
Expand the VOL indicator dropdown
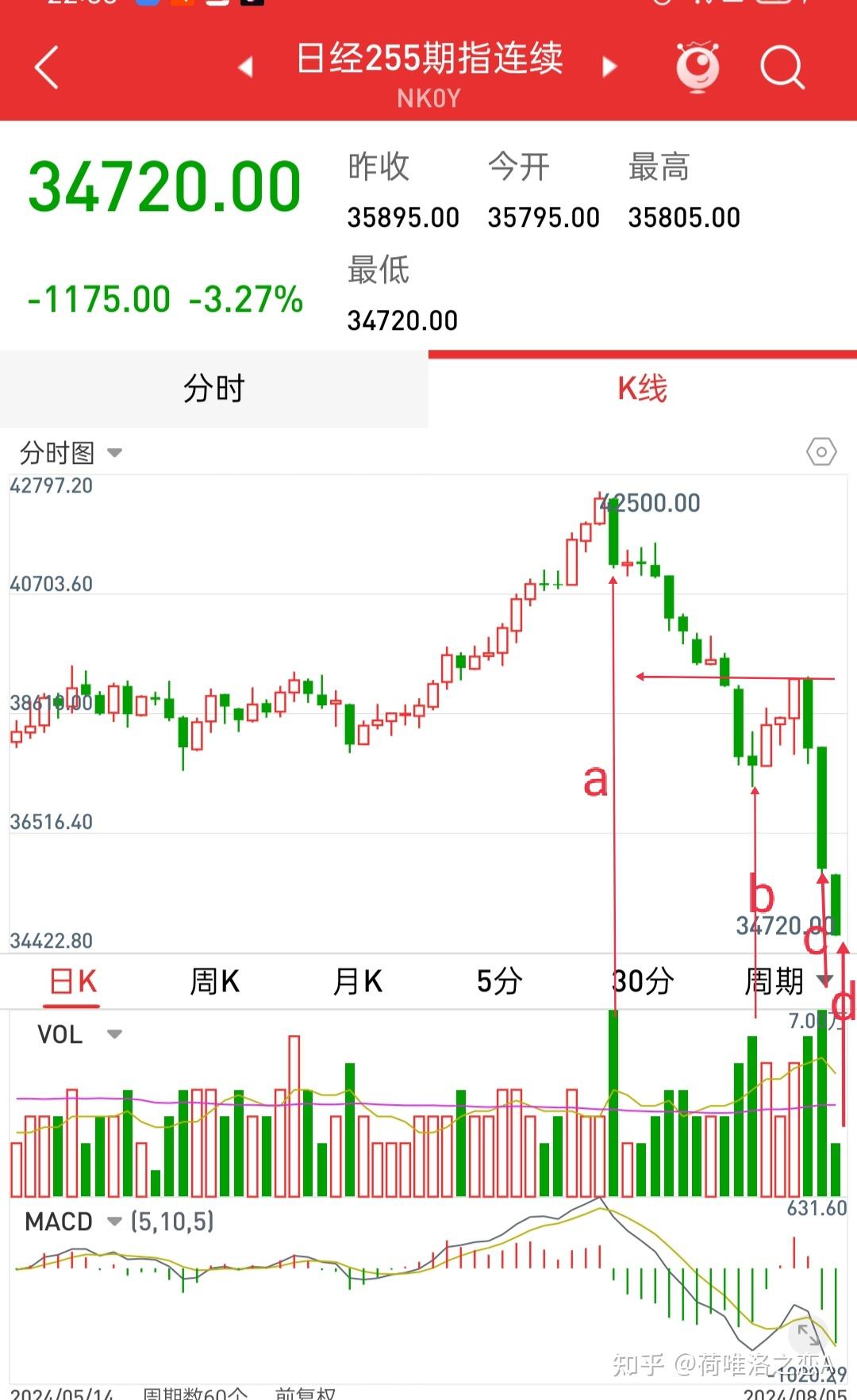click(x=114, y=1034)
